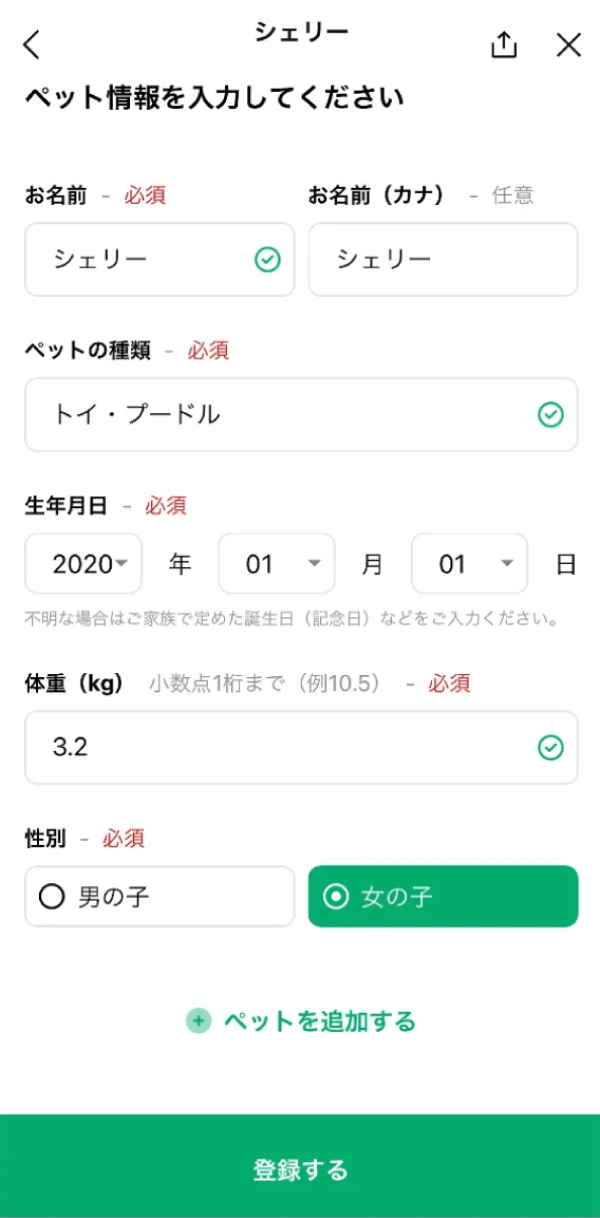
Task: Open the birth day dropdown
Action: 470,564
